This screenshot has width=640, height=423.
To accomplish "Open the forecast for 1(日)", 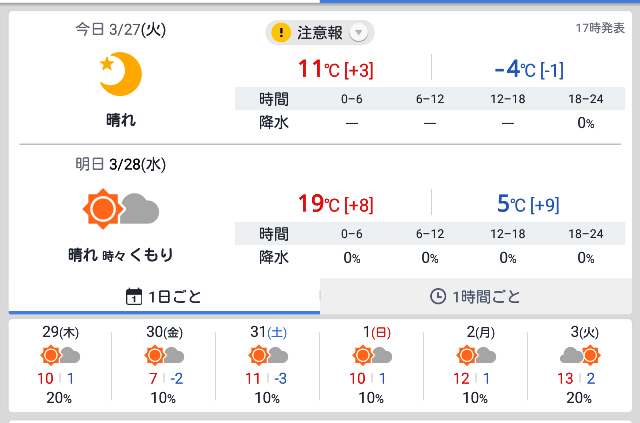I will click(x=371, y=365).
